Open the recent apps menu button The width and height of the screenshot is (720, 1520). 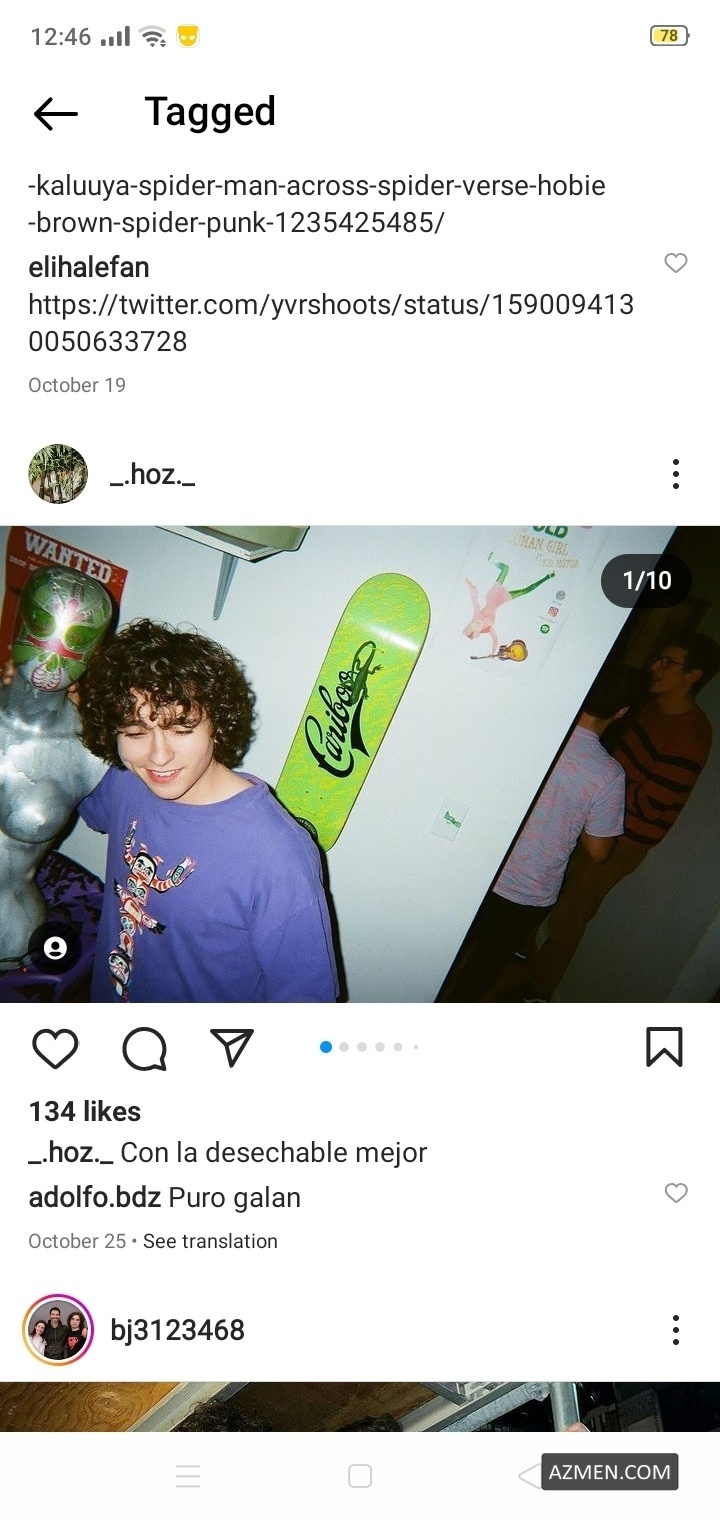pyautogui.click(x=188, y=1476)
